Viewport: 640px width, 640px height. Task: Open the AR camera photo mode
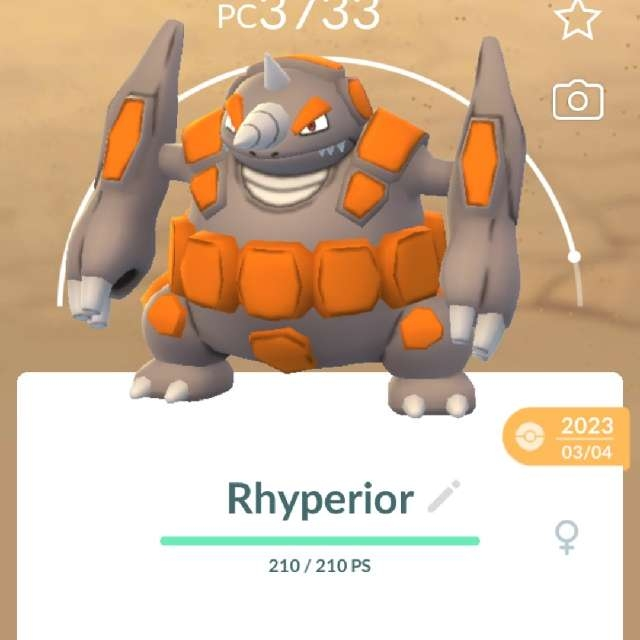[x=577, y=100]
